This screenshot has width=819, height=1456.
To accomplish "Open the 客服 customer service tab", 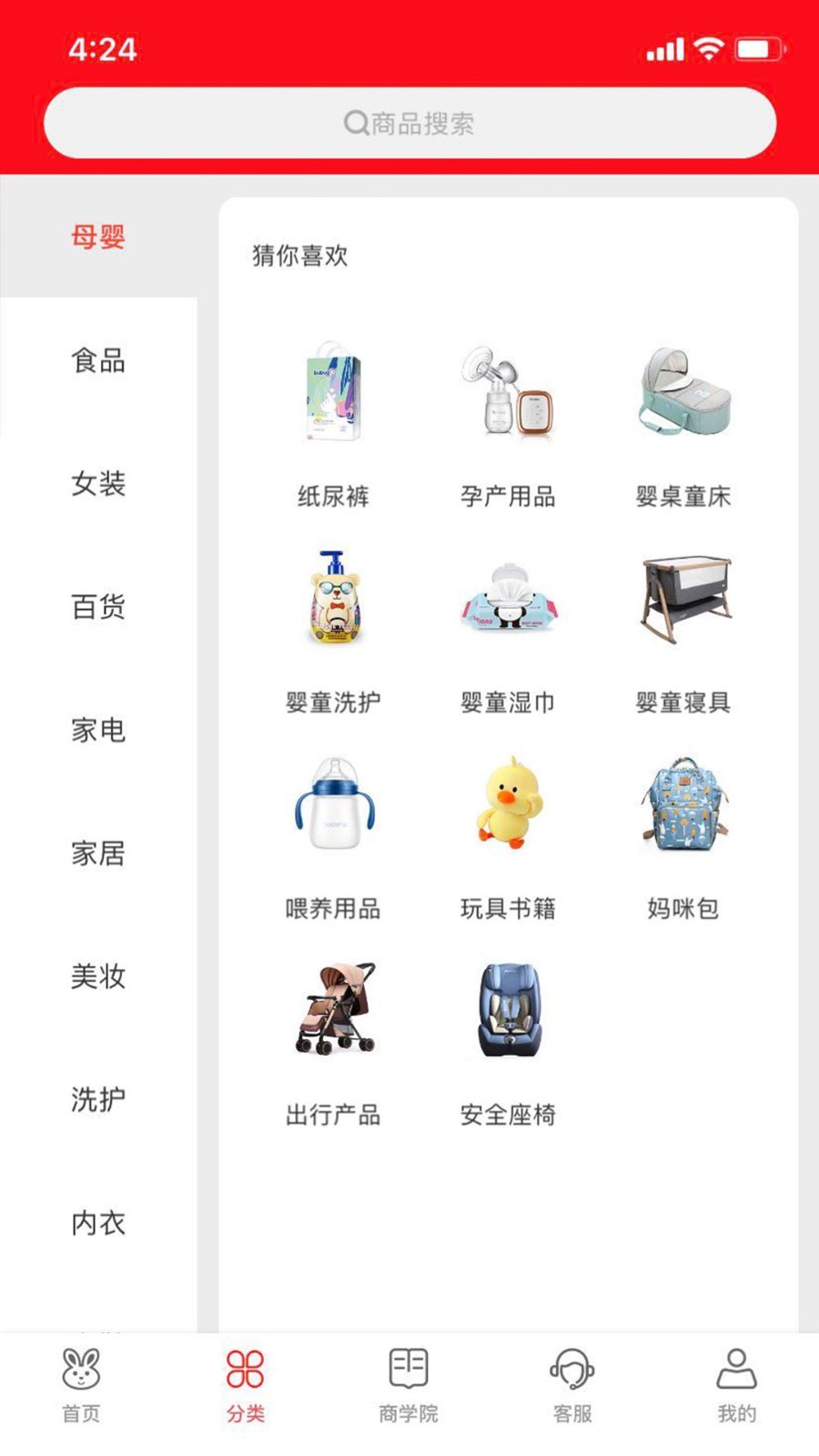I will coord(572,1385).
